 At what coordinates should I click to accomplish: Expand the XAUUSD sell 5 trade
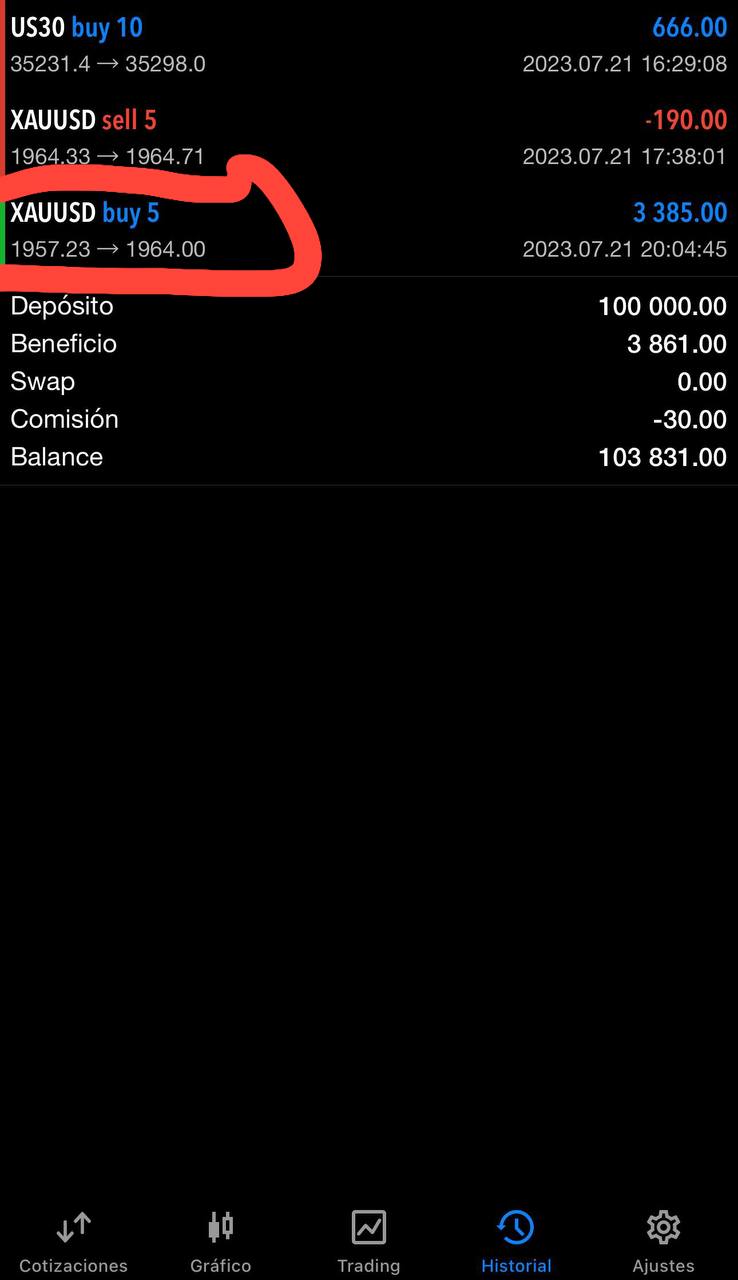tap(369, 137)
